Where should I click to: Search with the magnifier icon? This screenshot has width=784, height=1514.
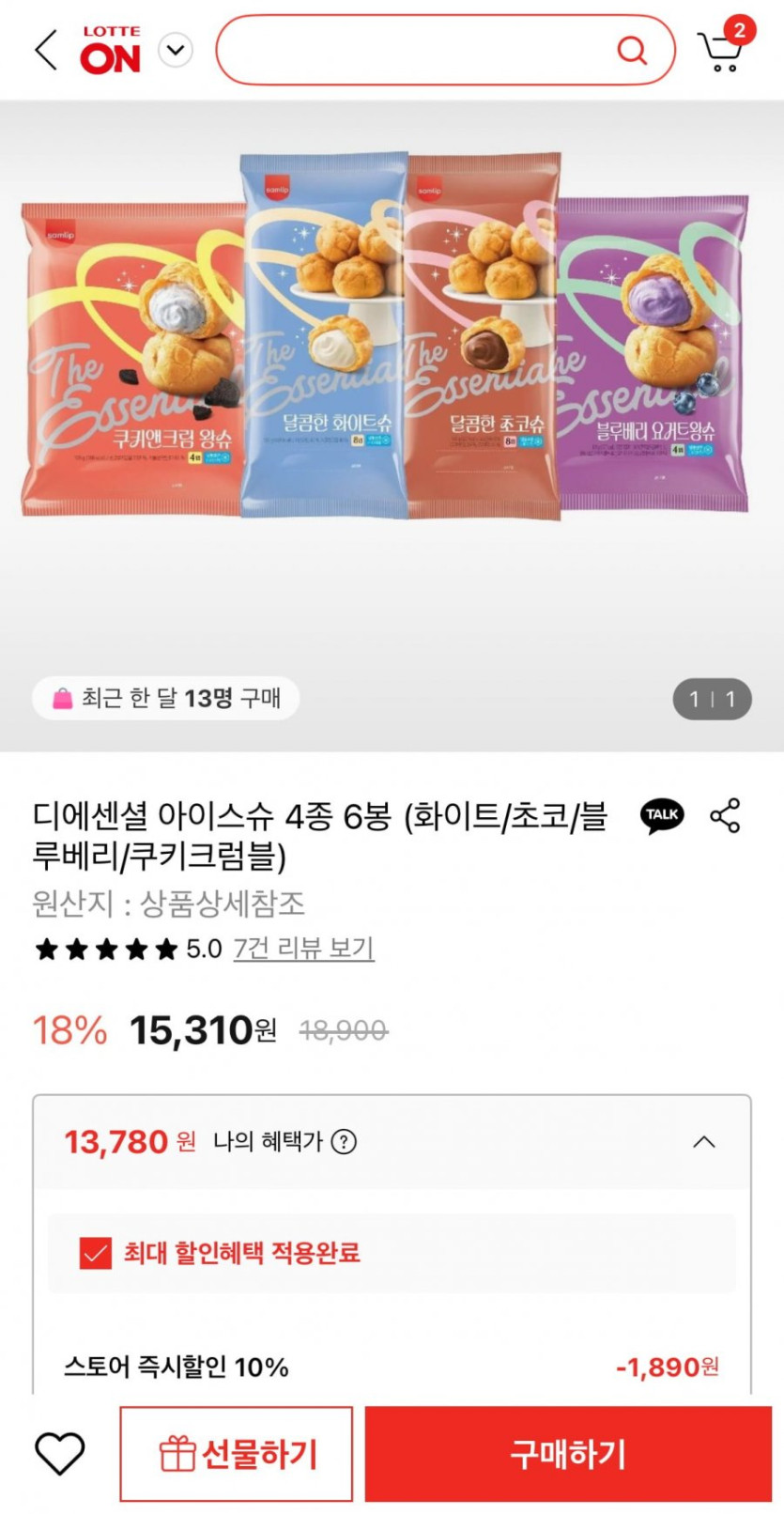coord(631,50)
